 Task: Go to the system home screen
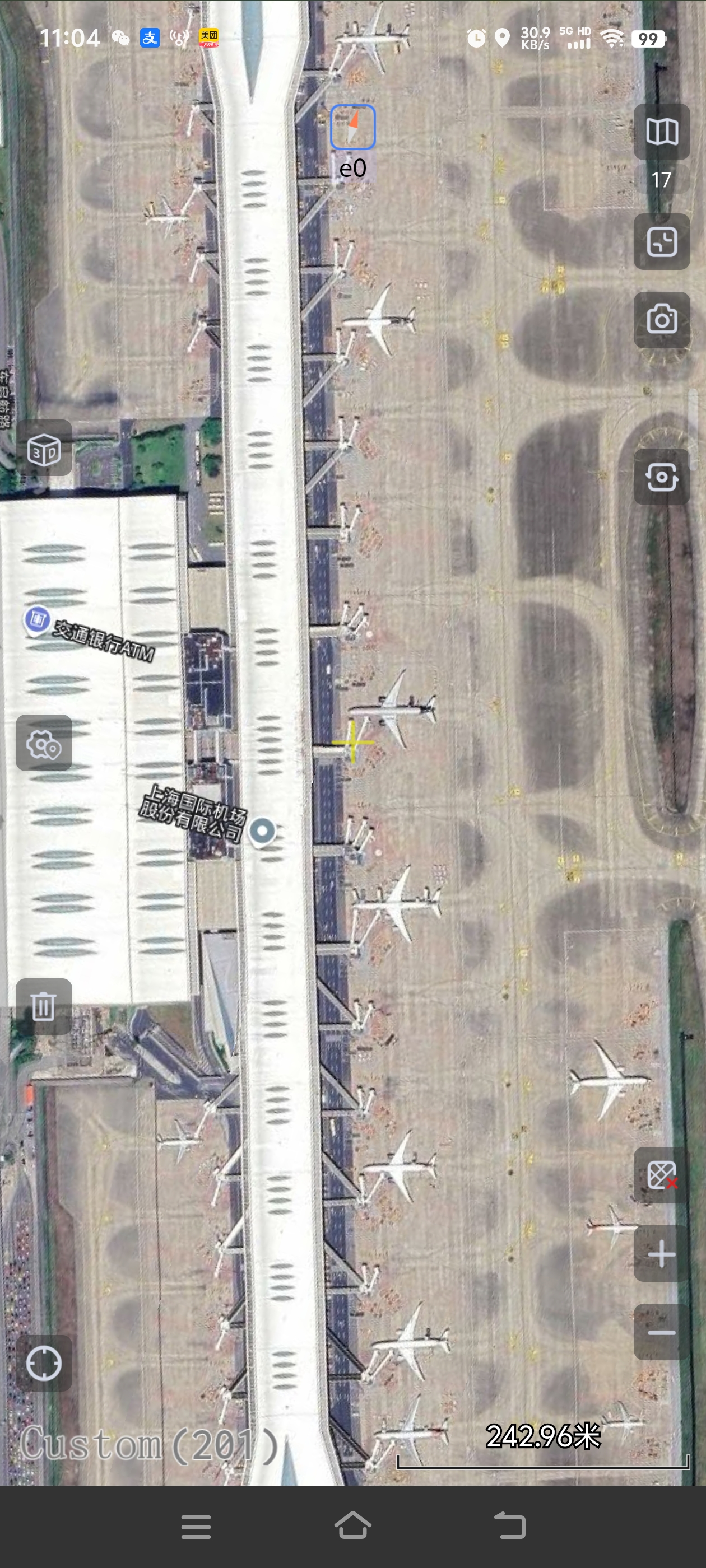pos(352,1526)
